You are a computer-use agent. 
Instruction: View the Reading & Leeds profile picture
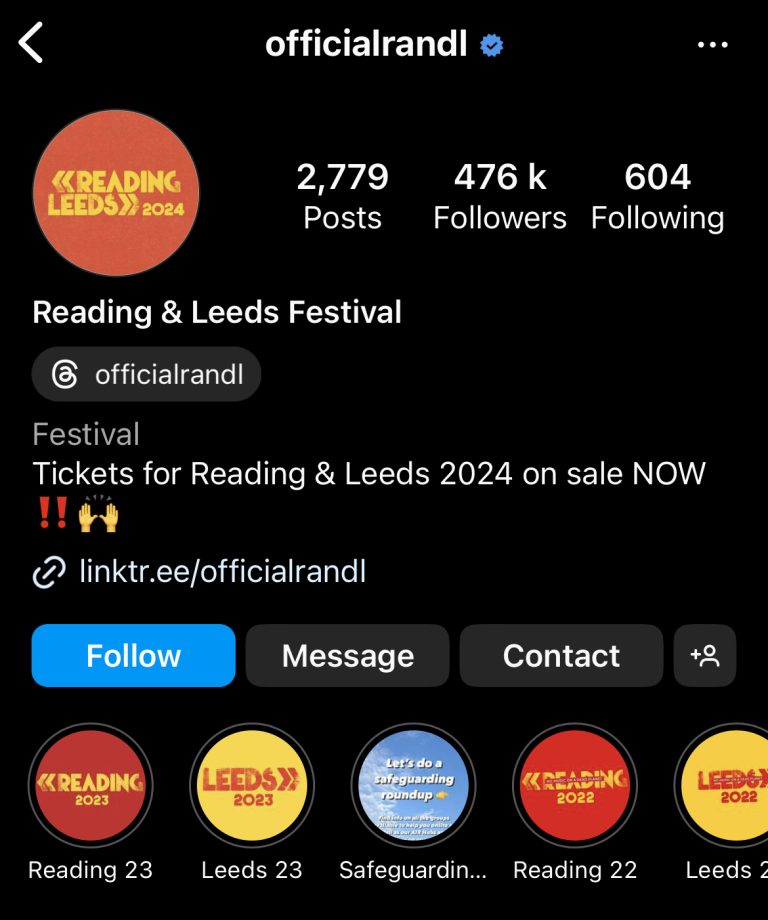tap(116, 193)
